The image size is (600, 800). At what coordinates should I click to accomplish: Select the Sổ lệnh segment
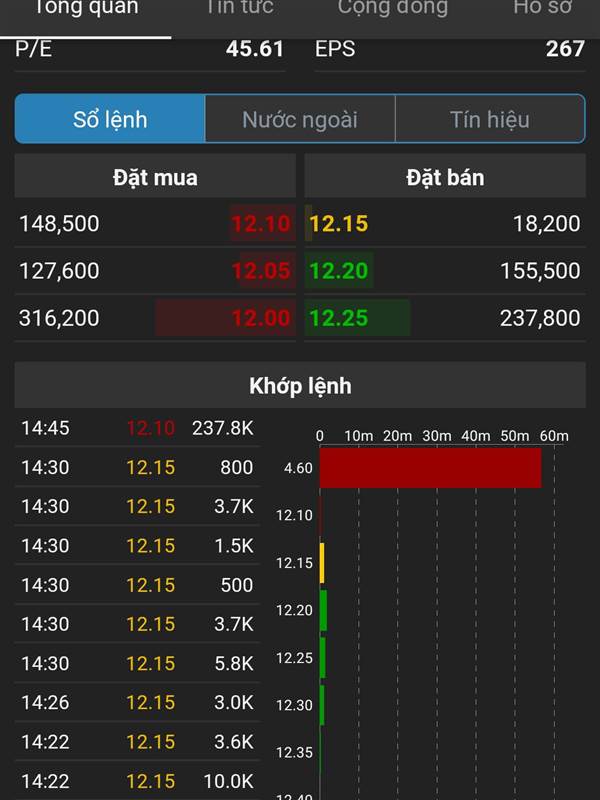110,120
